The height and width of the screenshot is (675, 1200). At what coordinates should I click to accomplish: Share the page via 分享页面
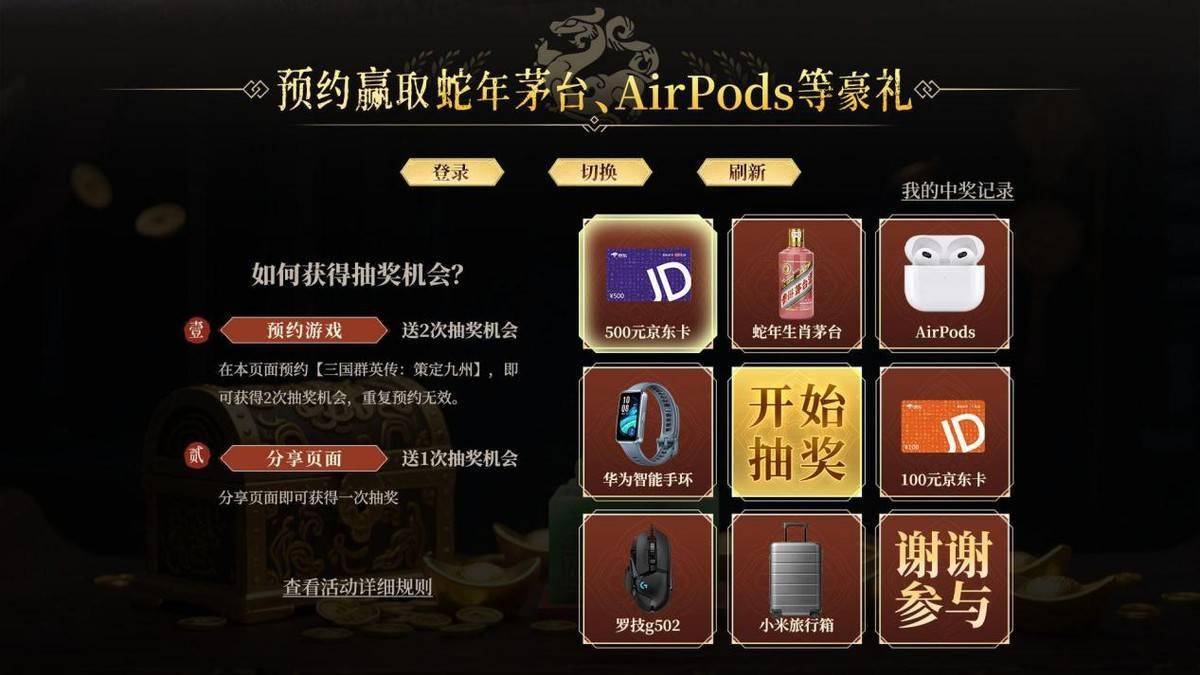tap(304, 458)
